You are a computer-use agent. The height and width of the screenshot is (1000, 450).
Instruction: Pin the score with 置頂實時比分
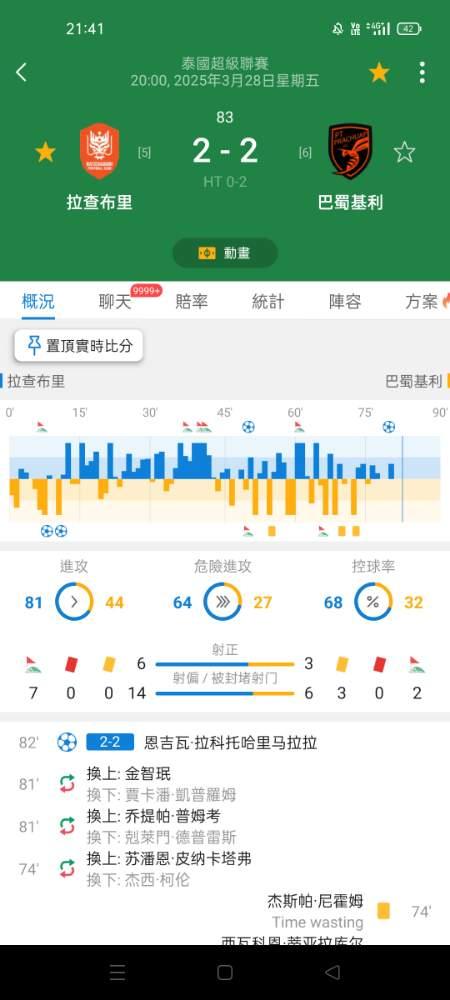point(79,346)
